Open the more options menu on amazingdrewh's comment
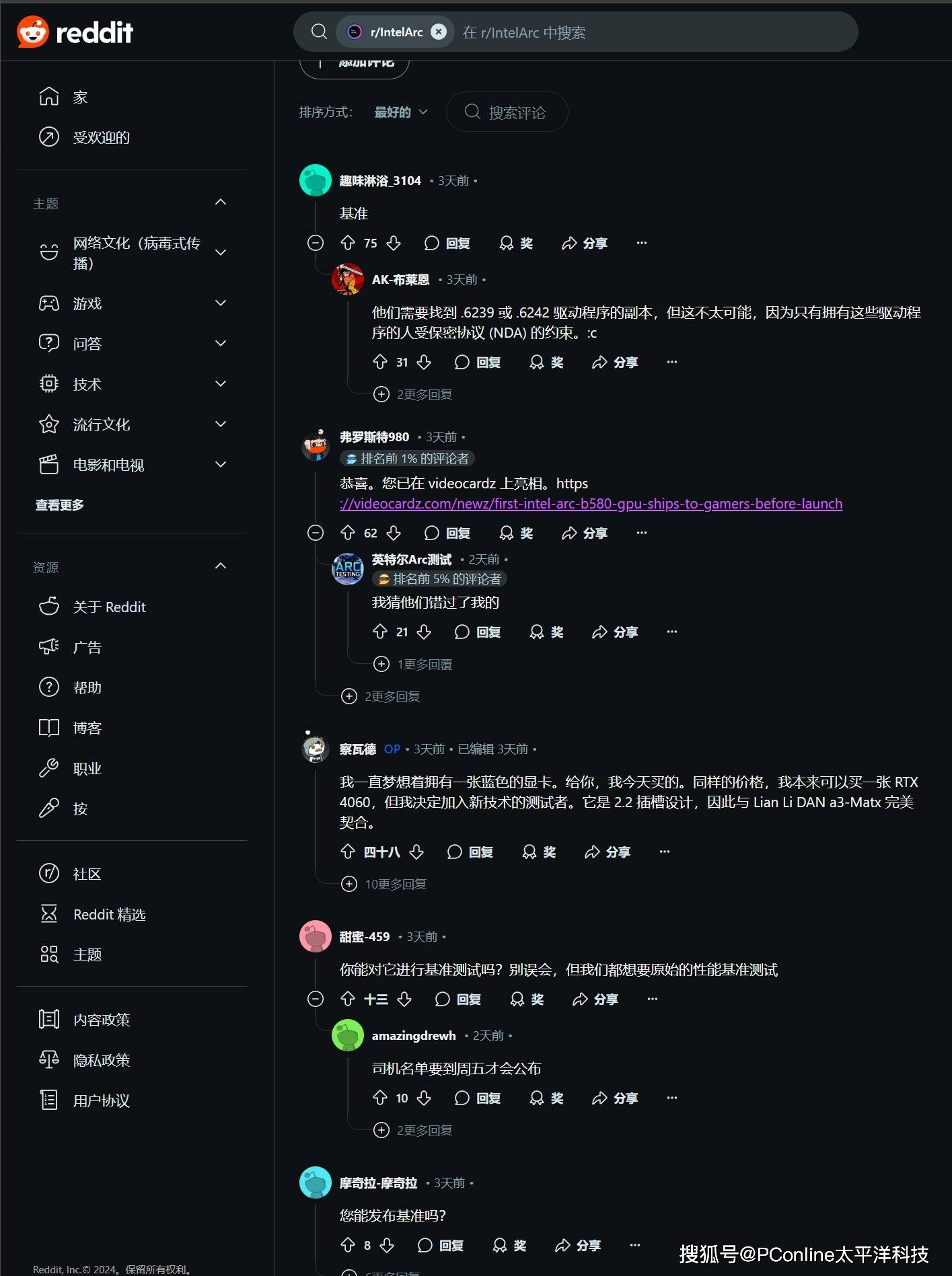 tap(671, 1098)
